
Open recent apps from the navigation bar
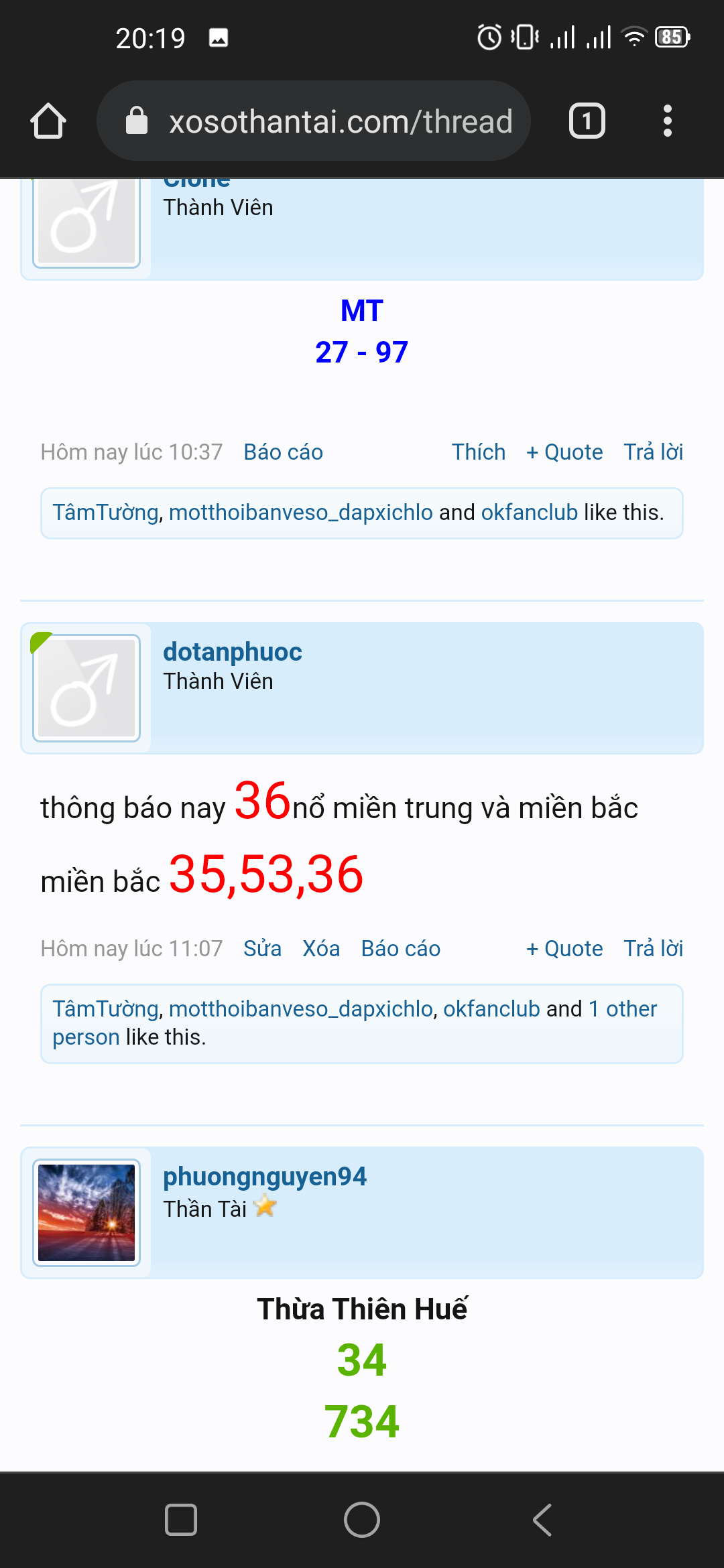pos(181,1520)
